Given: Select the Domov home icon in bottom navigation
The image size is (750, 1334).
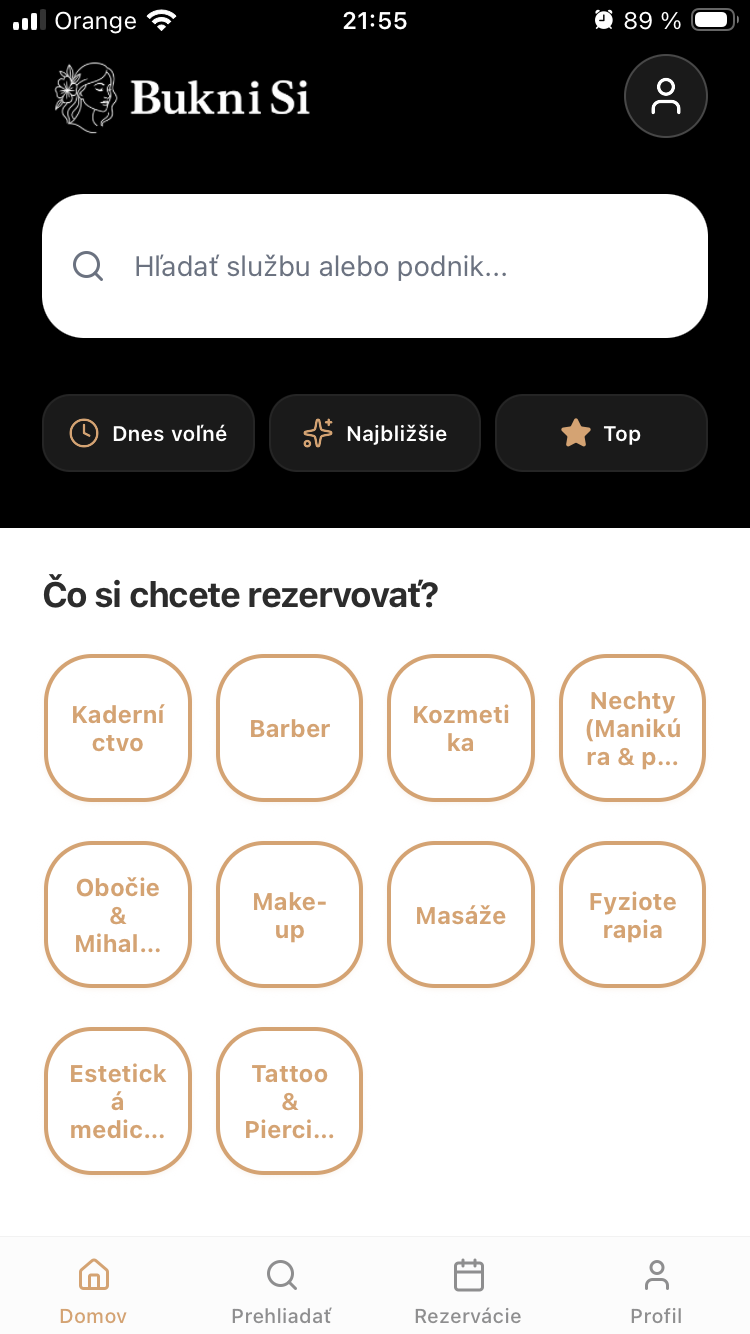Looking at the screenshot, I should 92,1274.
